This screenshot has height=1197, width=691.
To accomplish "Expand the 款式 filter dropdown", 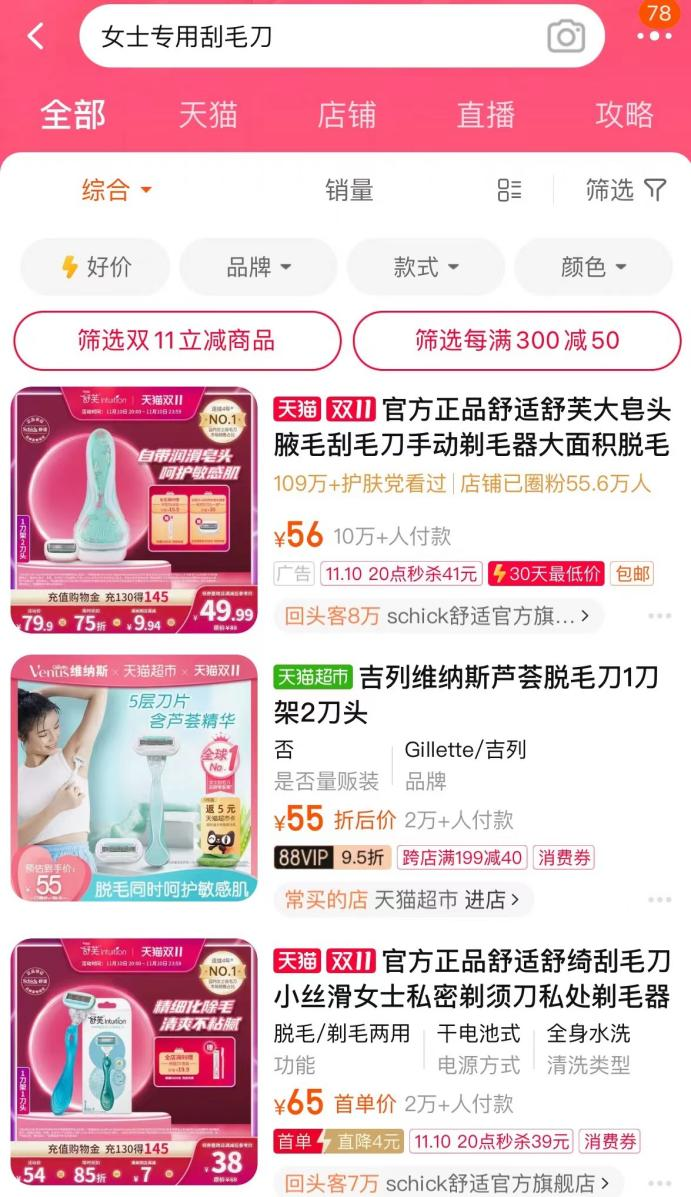I will point(426,267).
